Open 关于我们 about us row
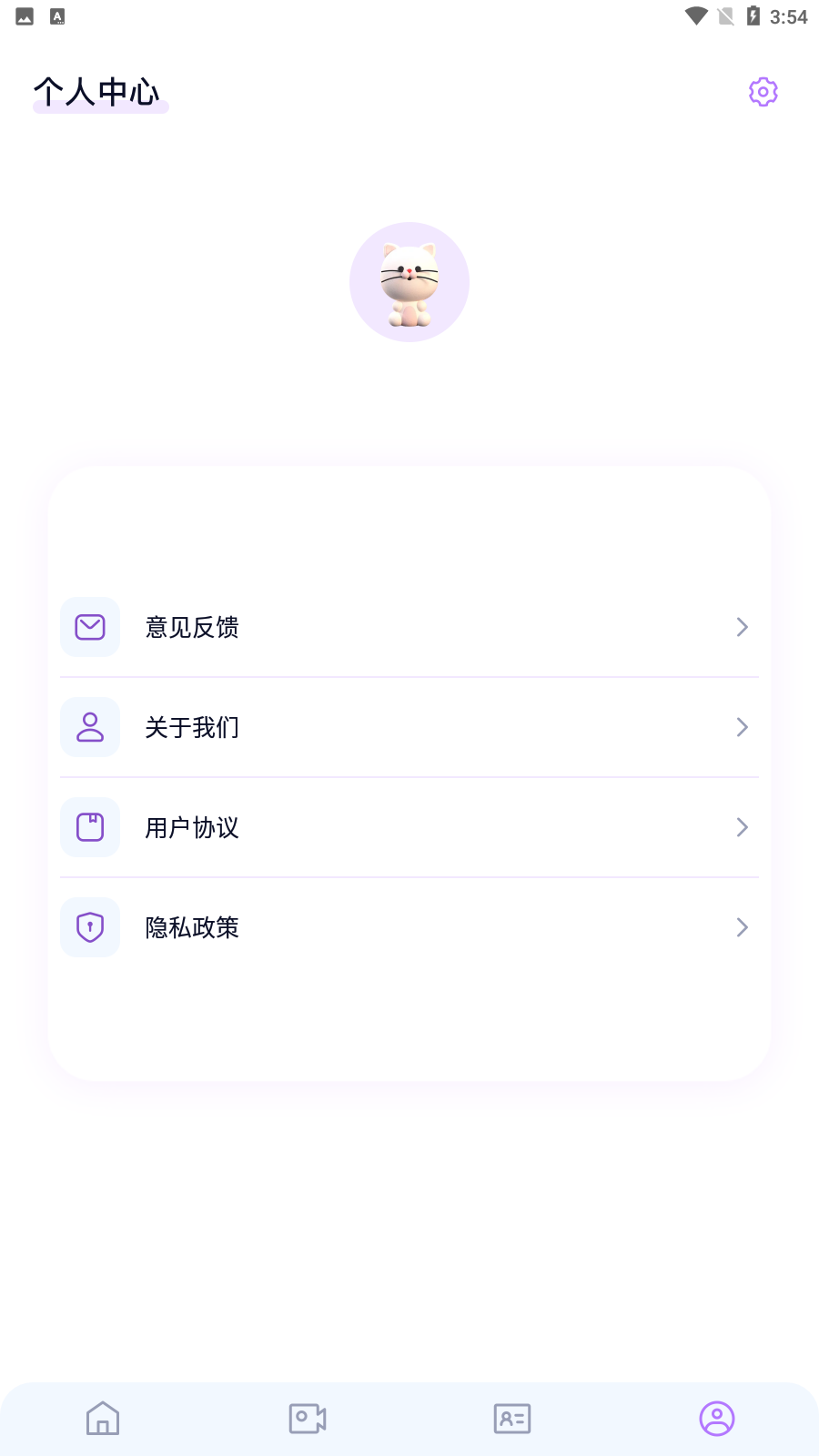 (409, 727)
